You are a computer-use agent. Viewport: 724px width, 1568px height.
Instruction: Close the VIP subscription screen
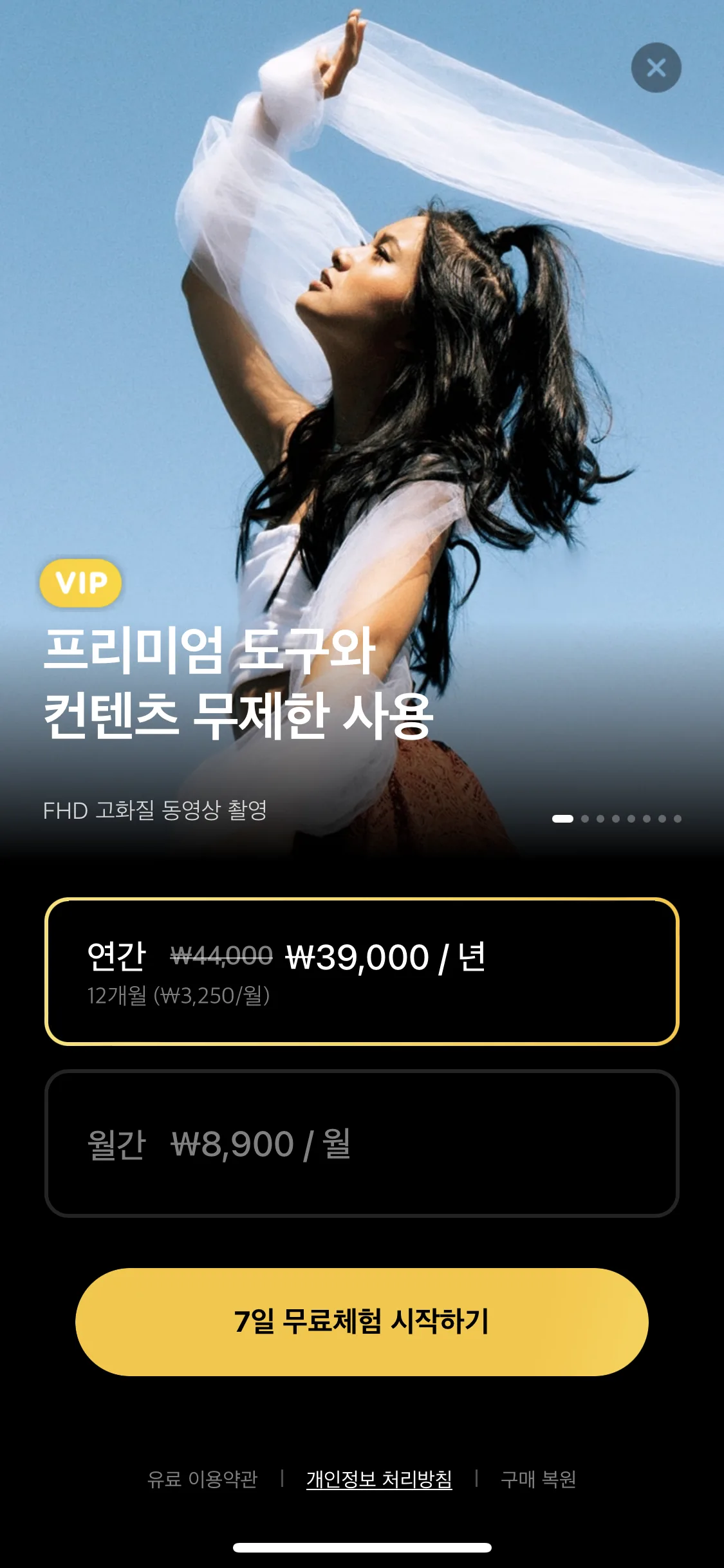[x=656, y=68]
